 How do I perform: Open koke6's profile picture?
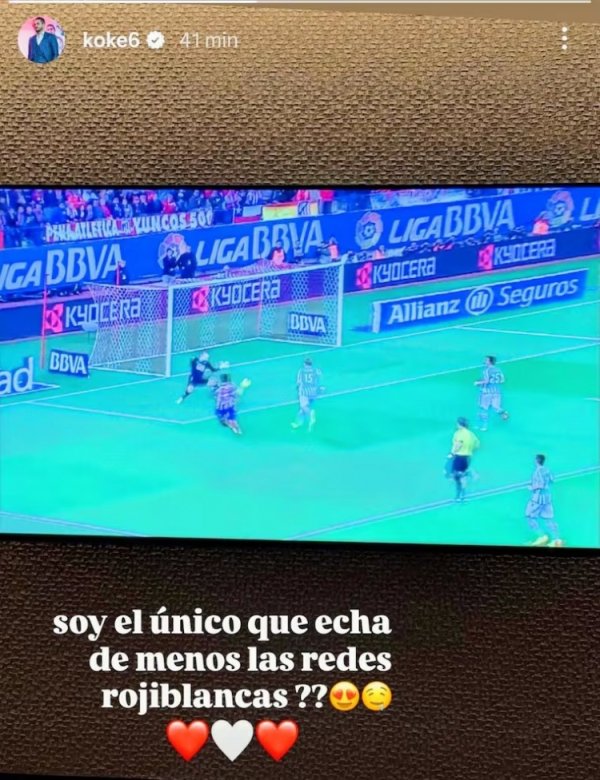point(41,40)
